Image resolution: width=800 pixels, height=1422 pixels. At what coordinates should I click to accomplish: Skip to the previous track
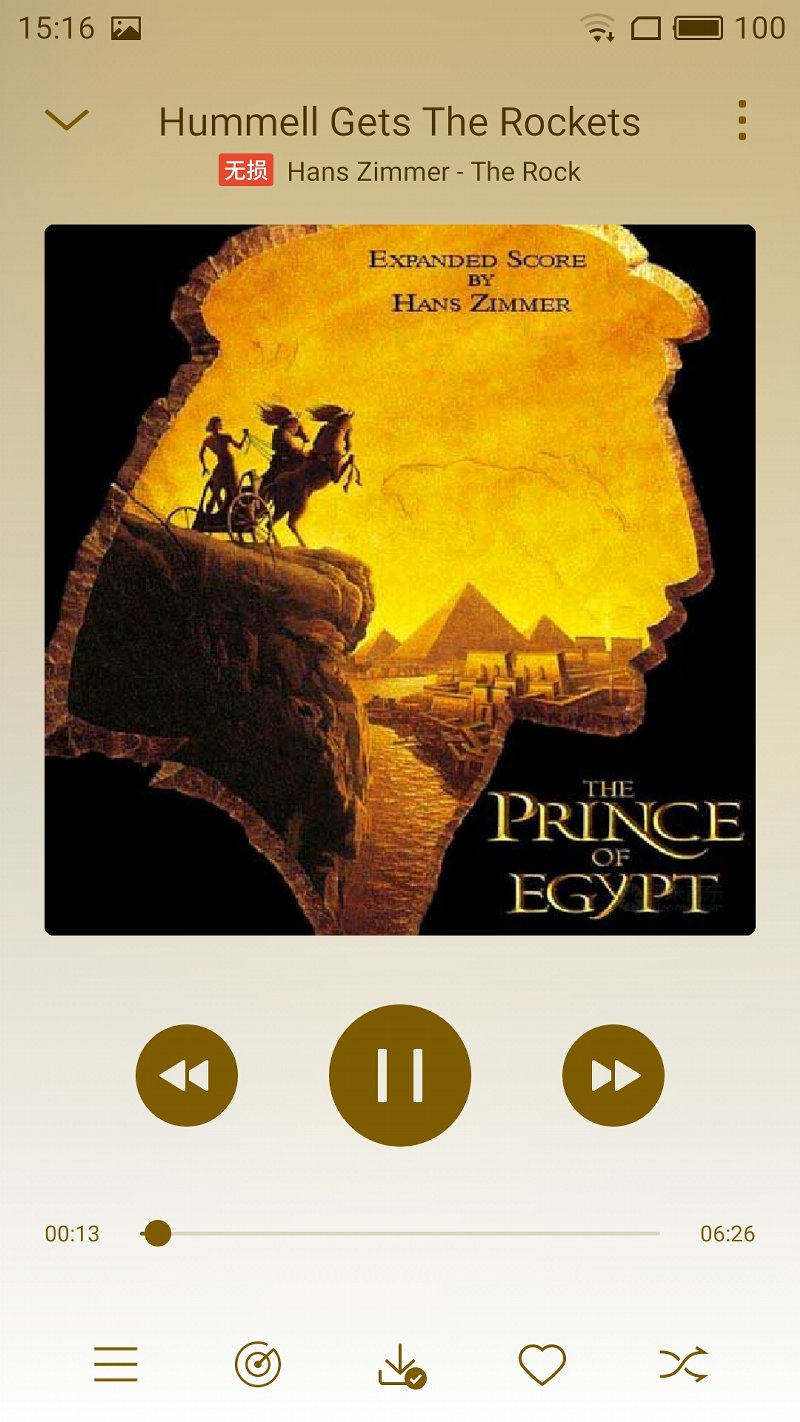[187, 1075]
